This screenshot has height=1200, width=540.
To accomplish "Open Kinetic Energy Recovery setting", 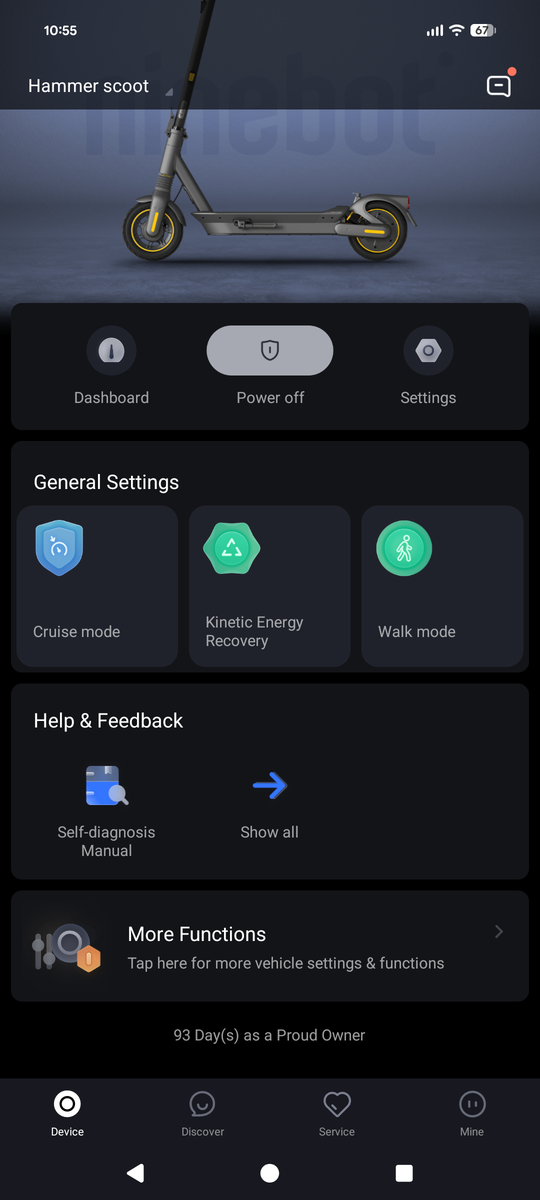I will tap(270, 586).
